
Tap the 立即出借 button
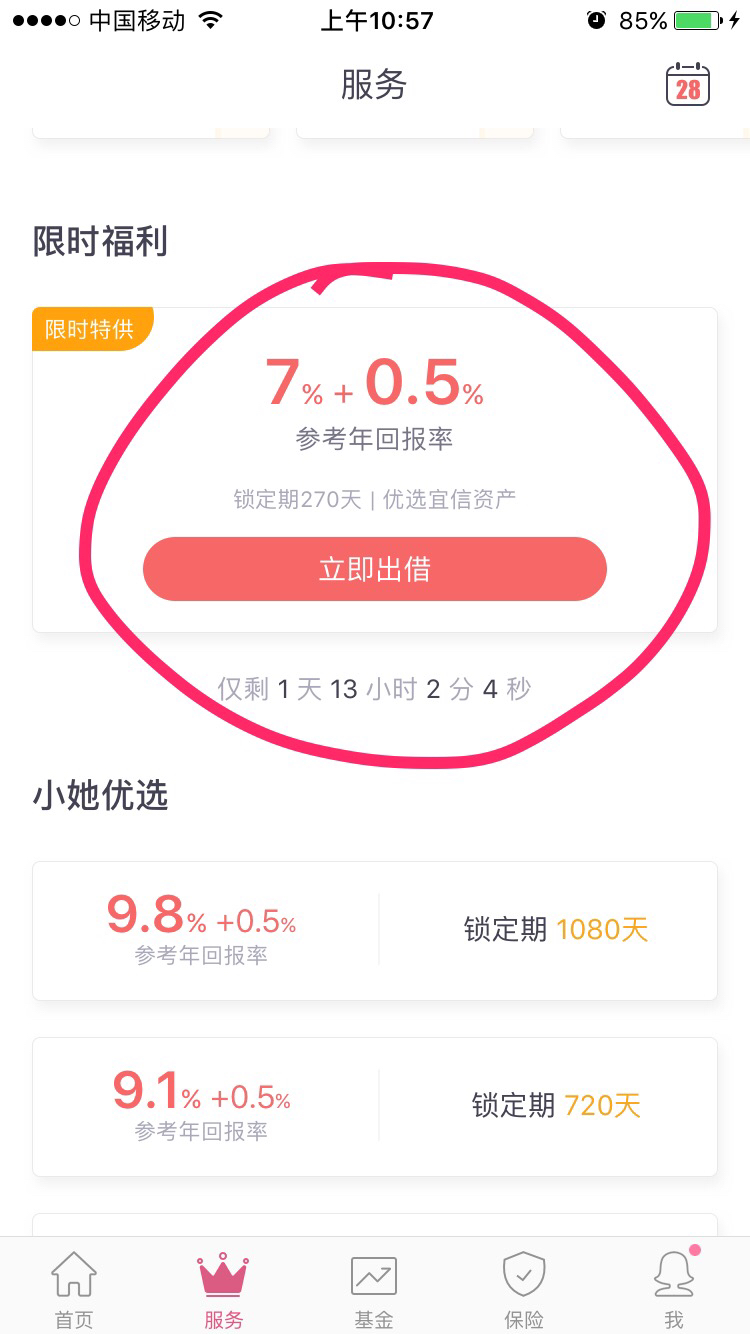coord(375,569)
